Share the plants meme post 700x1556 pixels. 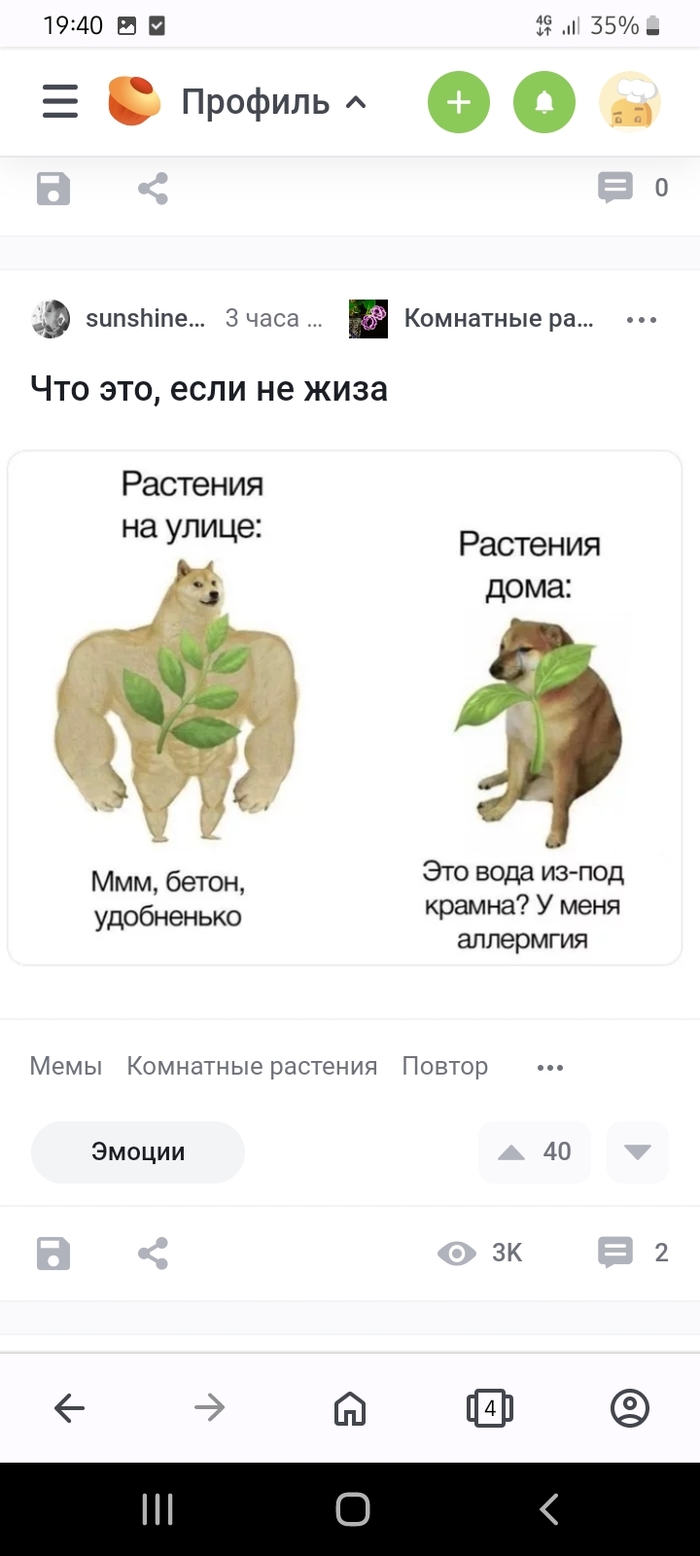coord(153,1253)
